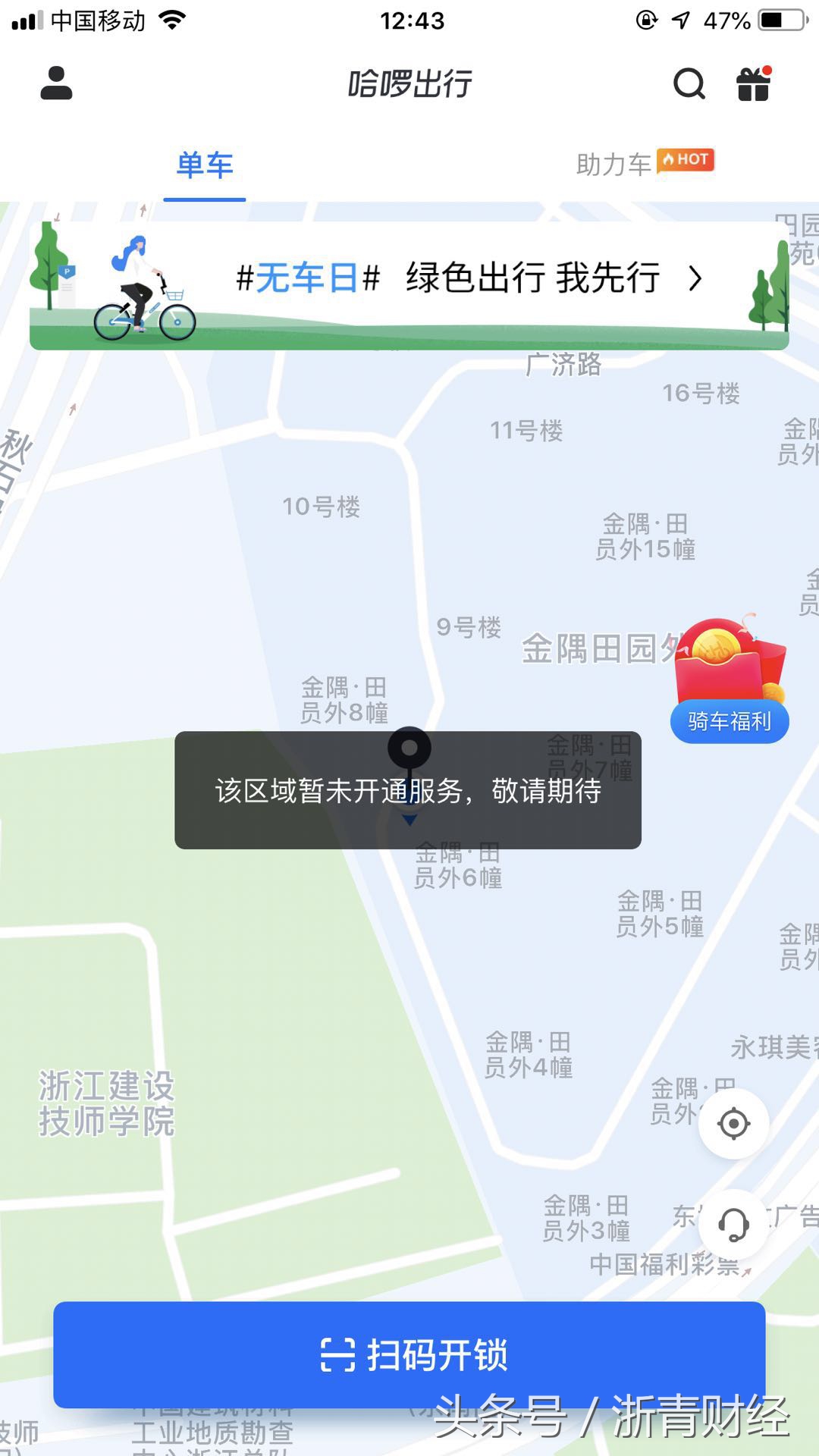This screenshot has height=1456, width=819.
Task: Open the gift box icon with red dot
Action: click(754, 83)
